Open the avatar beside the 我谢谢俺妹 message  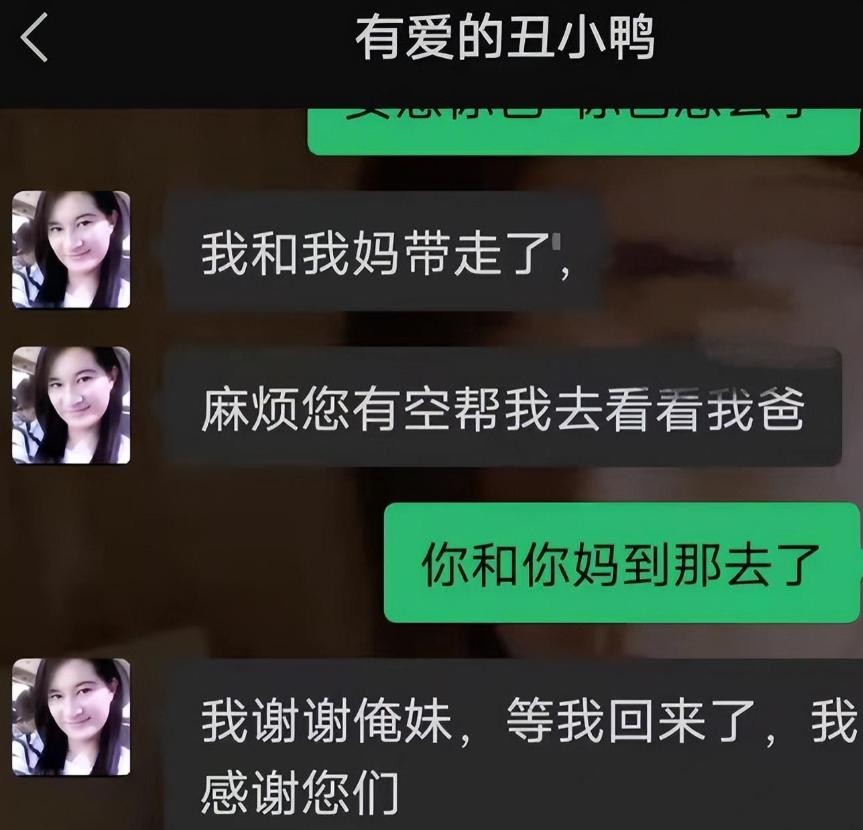pos(71,716)
